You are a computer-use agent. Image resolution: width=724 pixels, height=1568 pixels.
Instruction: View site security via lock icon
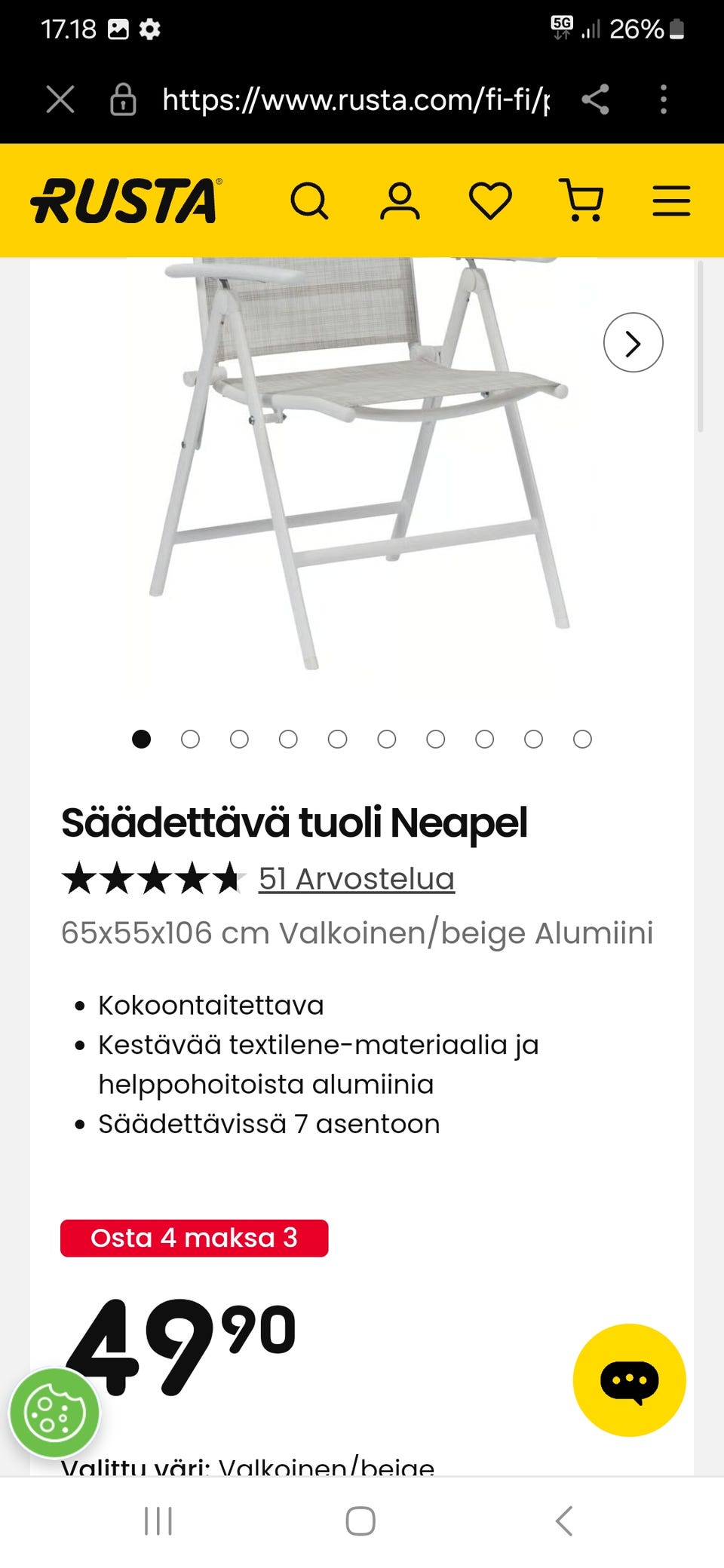[x=123, y=99]
